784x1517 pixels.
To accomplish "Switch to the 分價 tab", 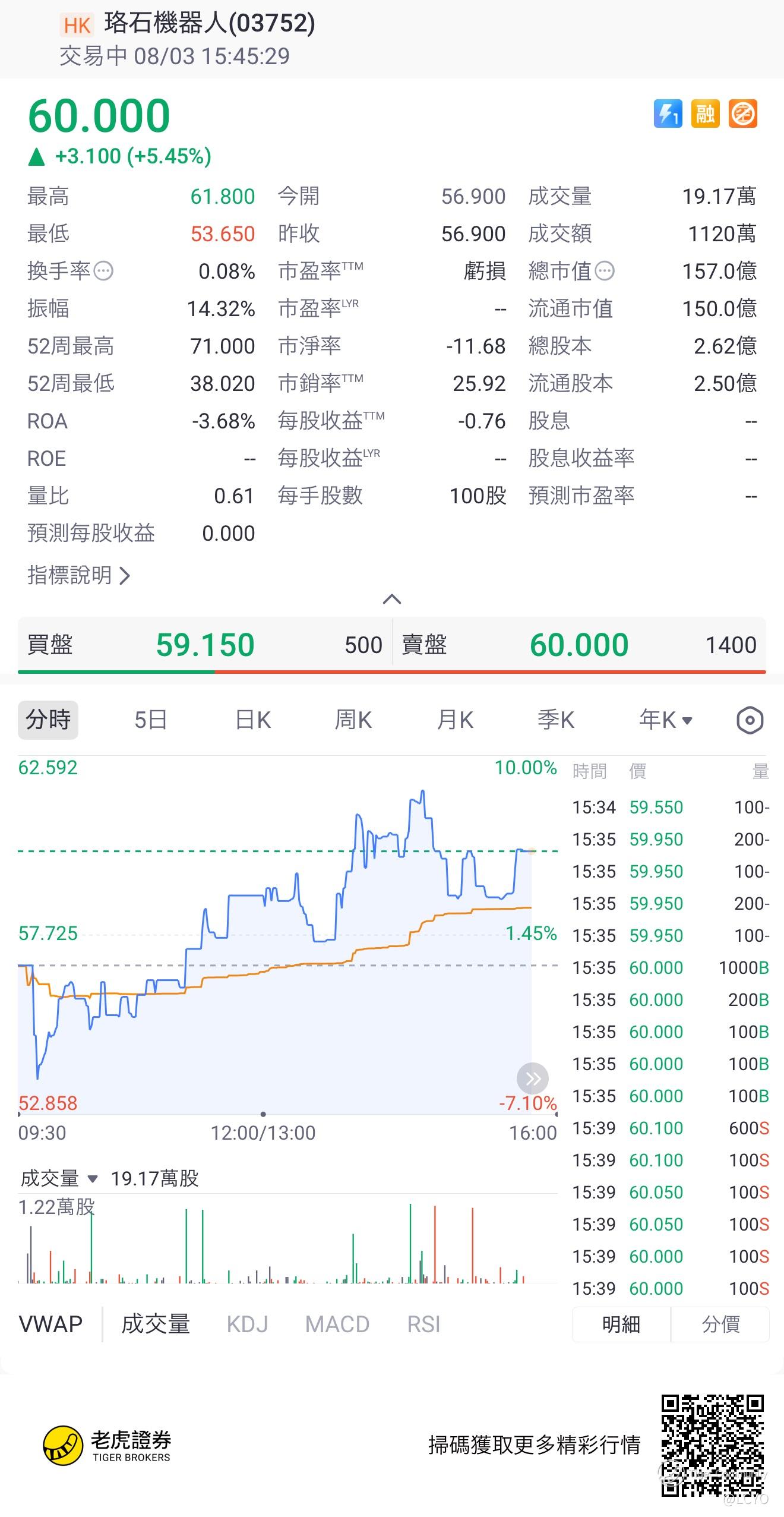I will pos(720,1324).
